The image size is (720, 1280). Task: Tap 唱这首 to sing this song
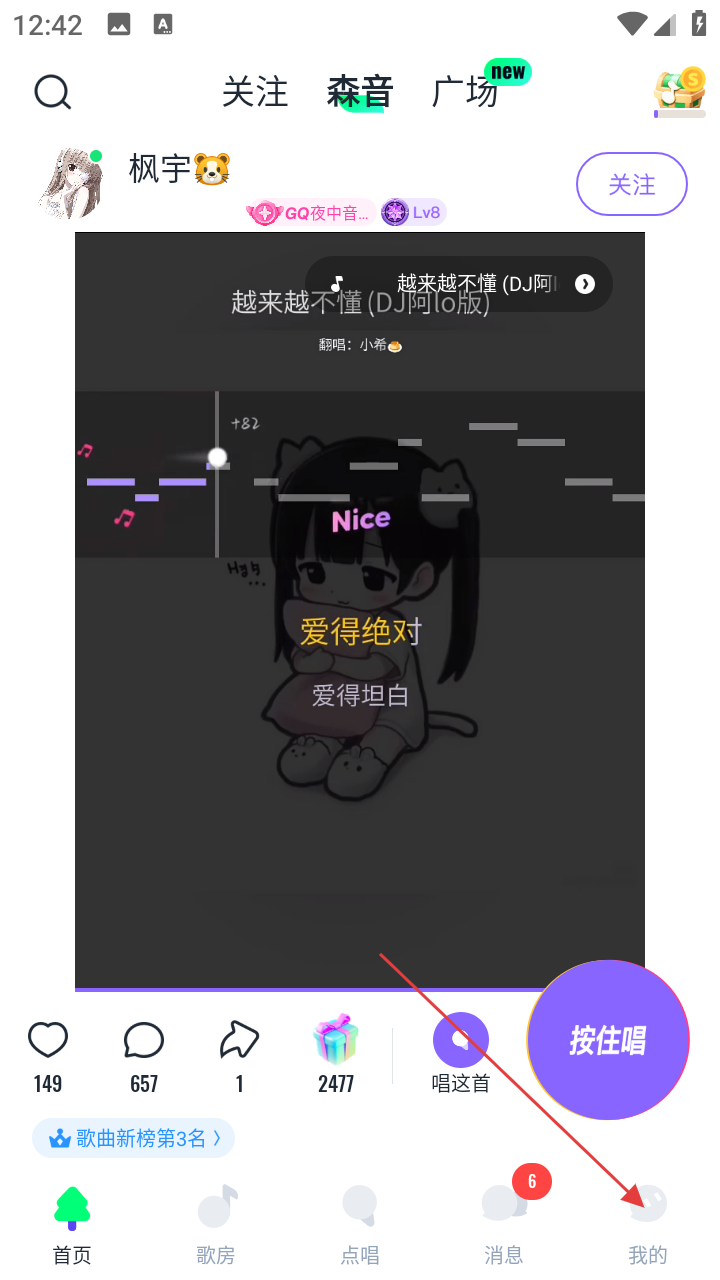(461, 1052)
